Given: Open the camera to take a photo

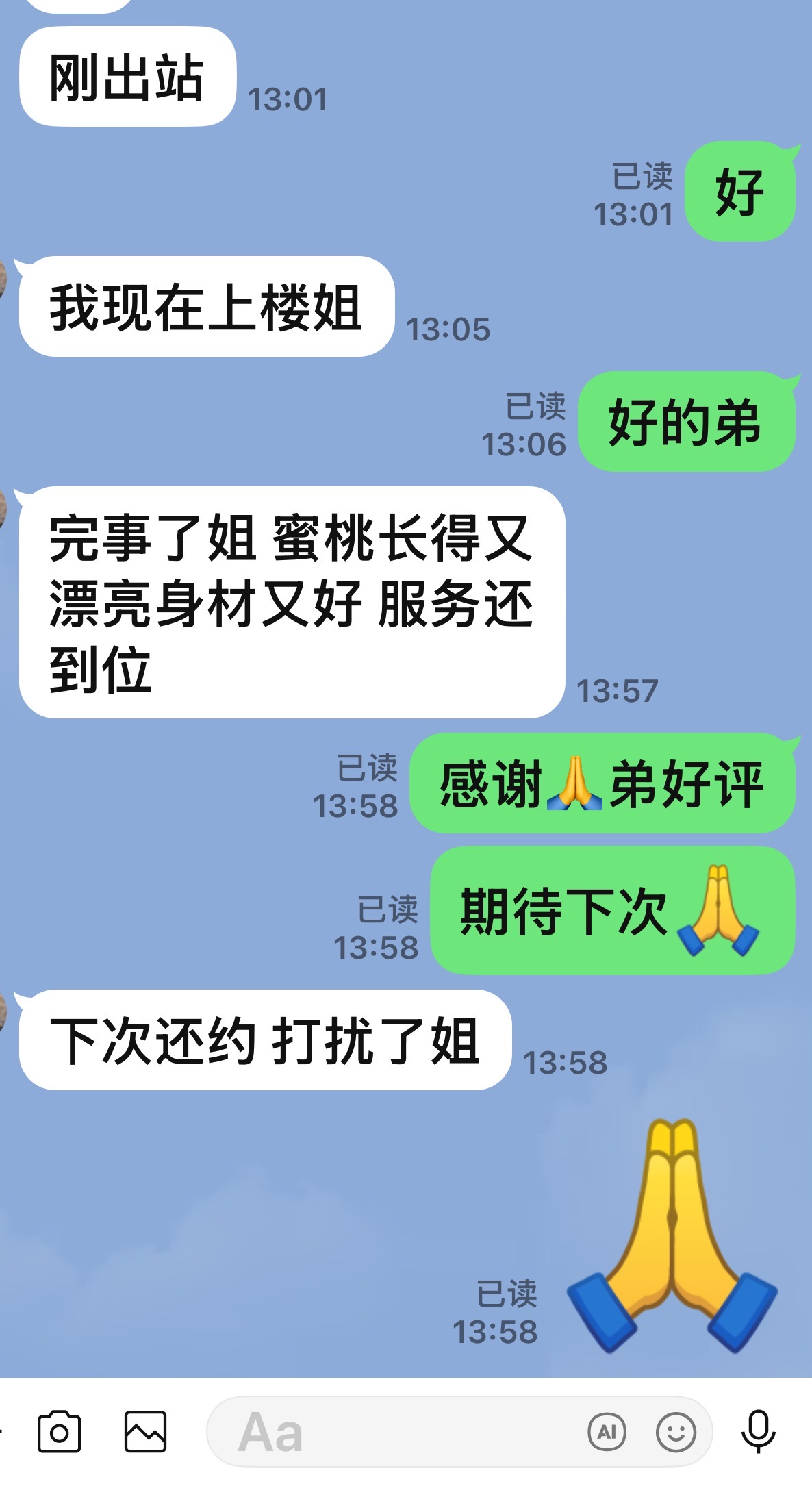Looking at the screenshot, I should tap(59, 1432).
